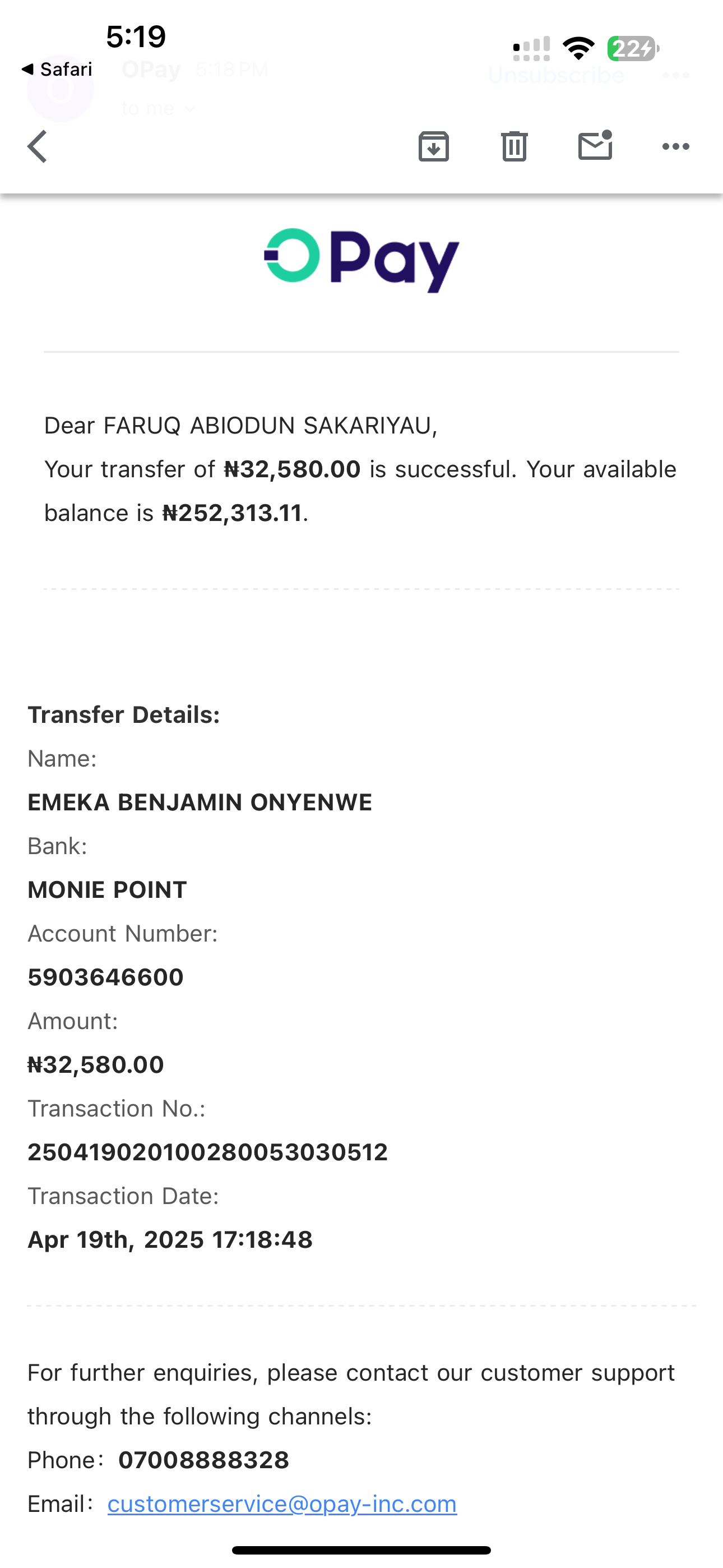The image size is (723, 1568).
Task: Open the customerservice@opay-inc.com email link
Action: 282,1504
